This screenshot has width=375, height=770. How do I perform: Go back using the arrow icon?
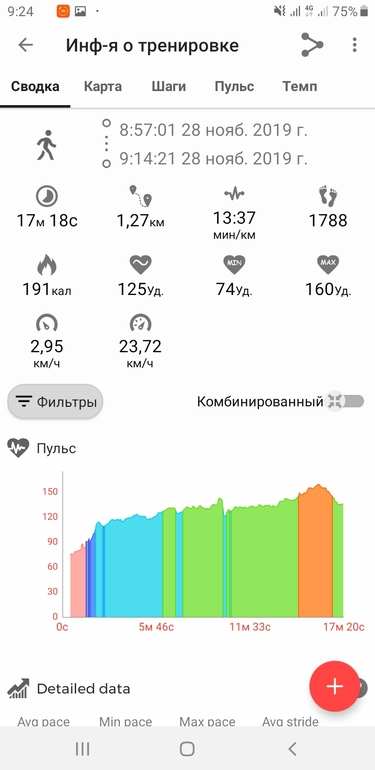(26, 45)
